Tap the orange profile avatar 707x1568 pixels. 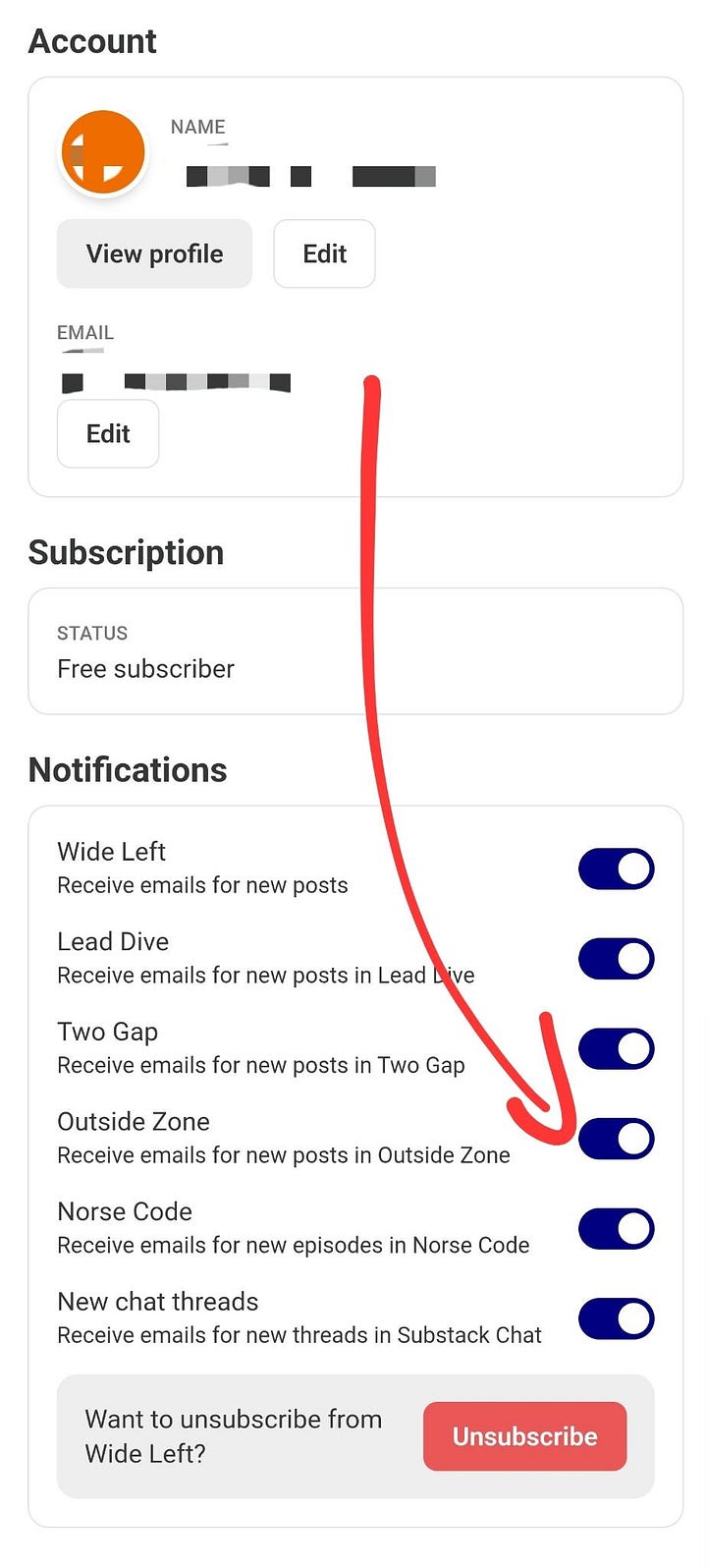click(103, 152)
